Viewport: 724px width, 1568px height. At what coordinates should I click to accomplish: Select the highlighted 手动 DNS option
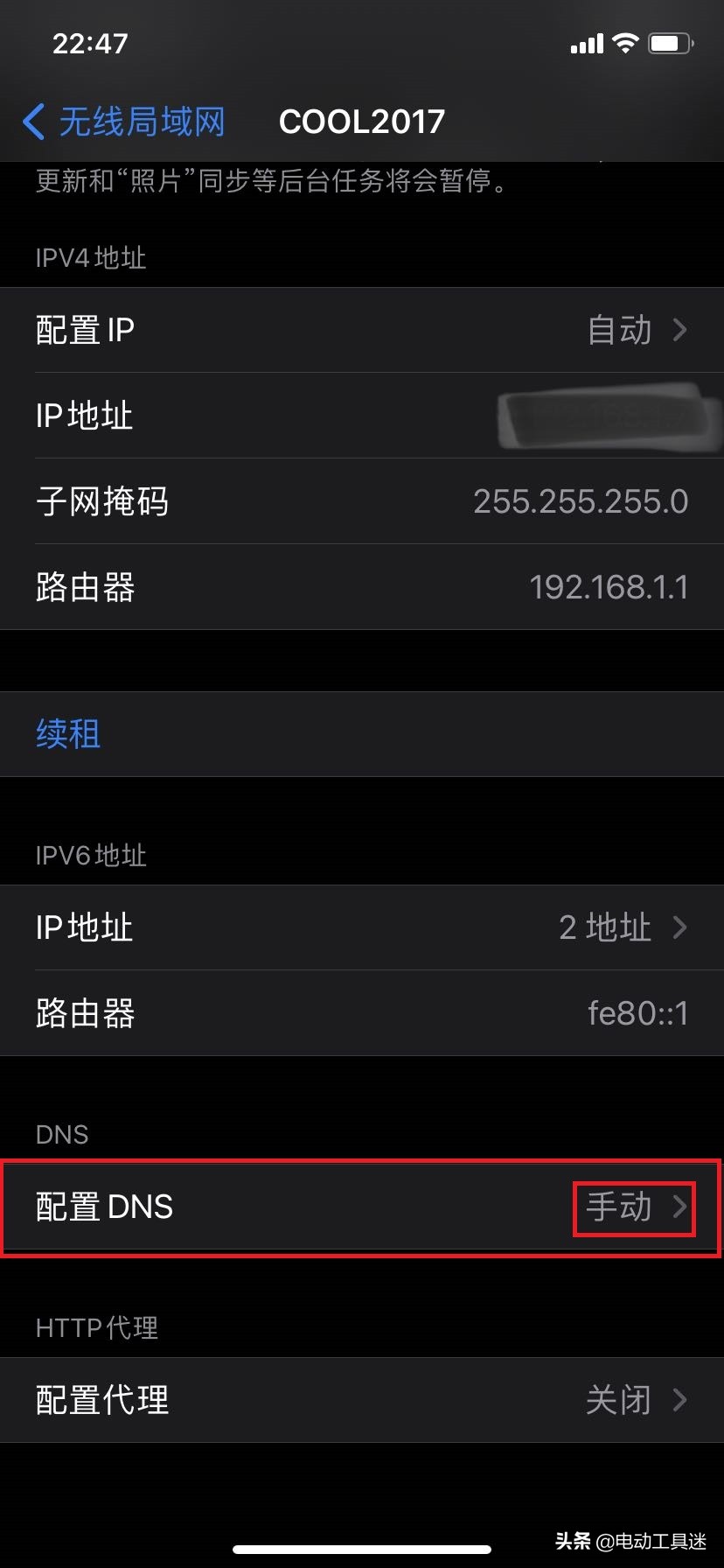pyautogui.click(x=618, y=1207)
